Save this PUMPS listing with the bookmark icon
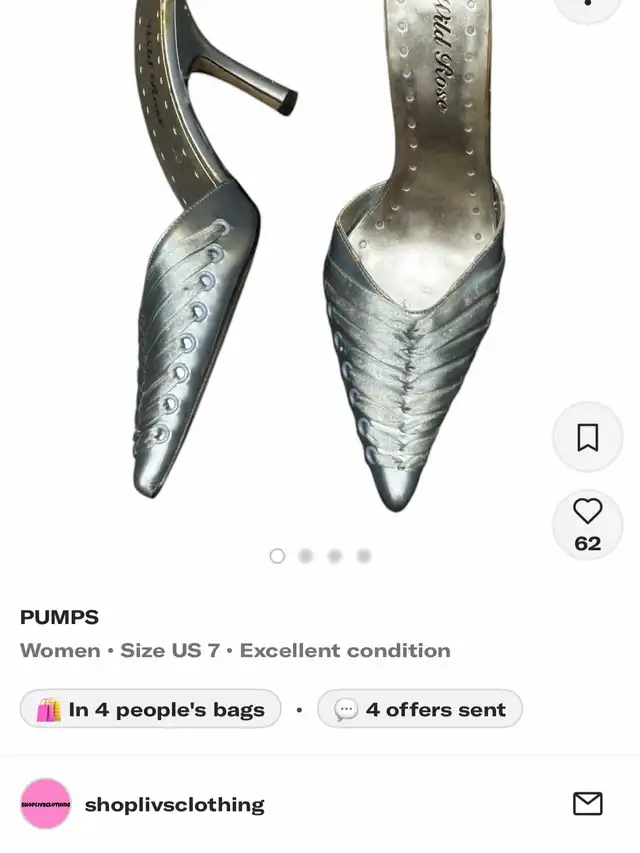Image resolution: width=640 pixels, height=853 pixels. [587, 437]
